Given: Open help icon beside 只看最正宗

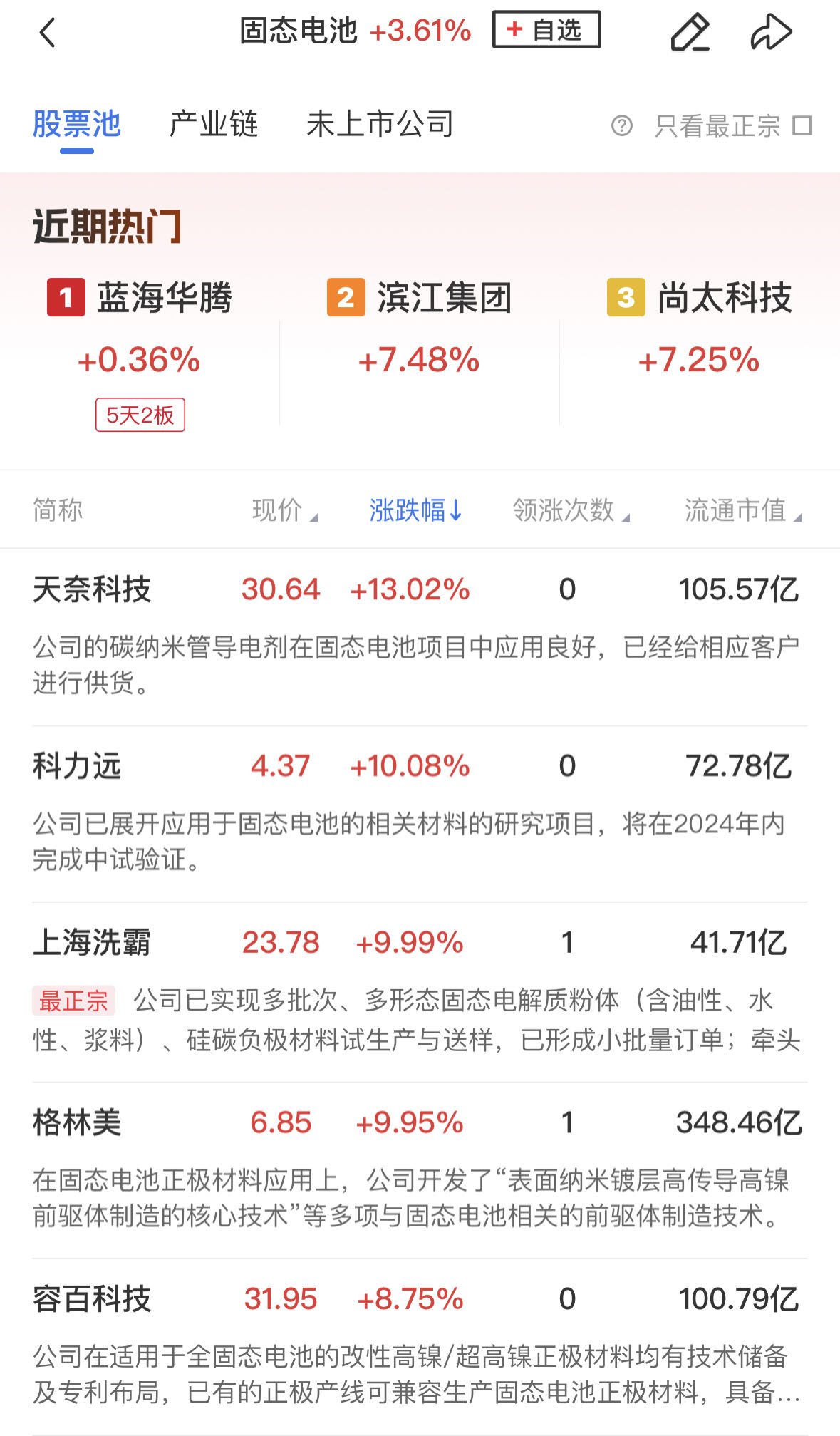Looking at the screenshot, I should [621, 126].
